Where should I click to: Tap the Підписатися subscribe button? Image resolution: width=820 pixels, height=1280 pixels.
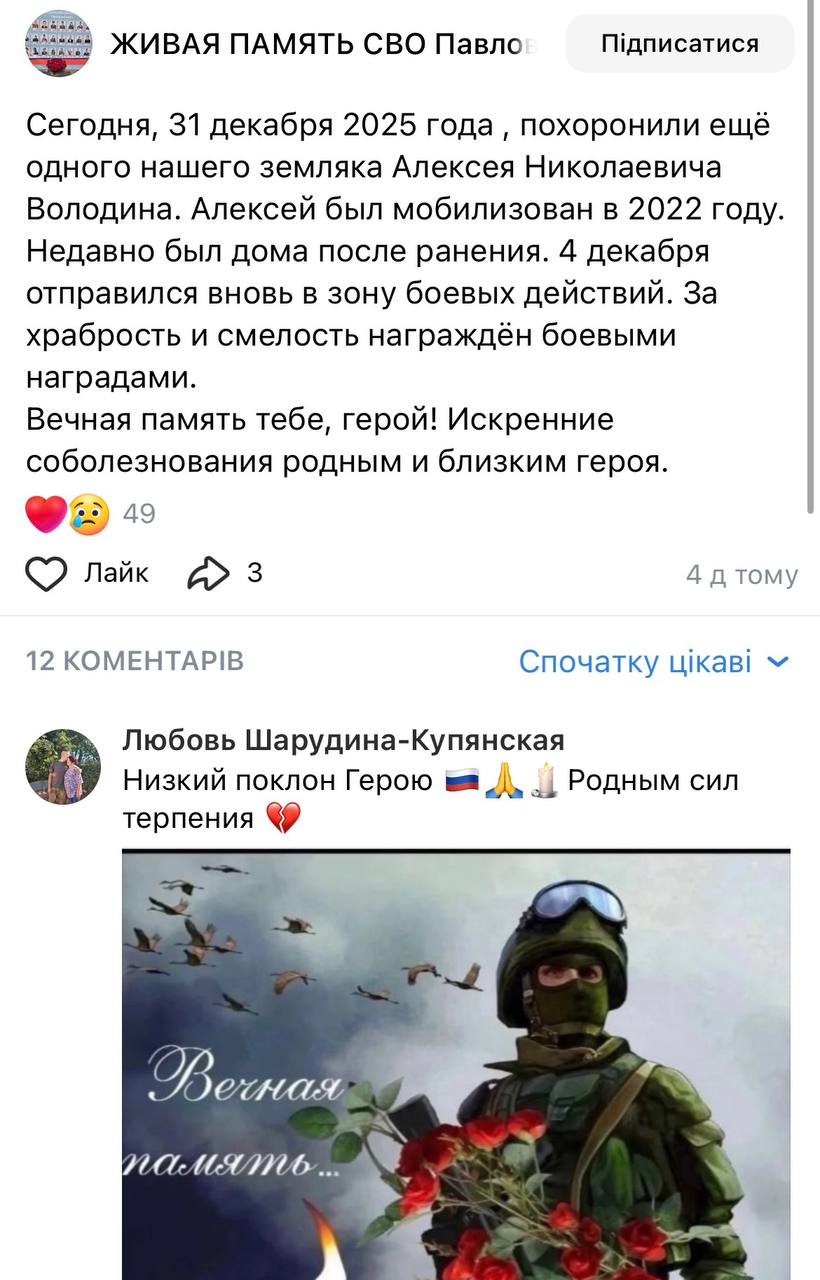point(680,44)
